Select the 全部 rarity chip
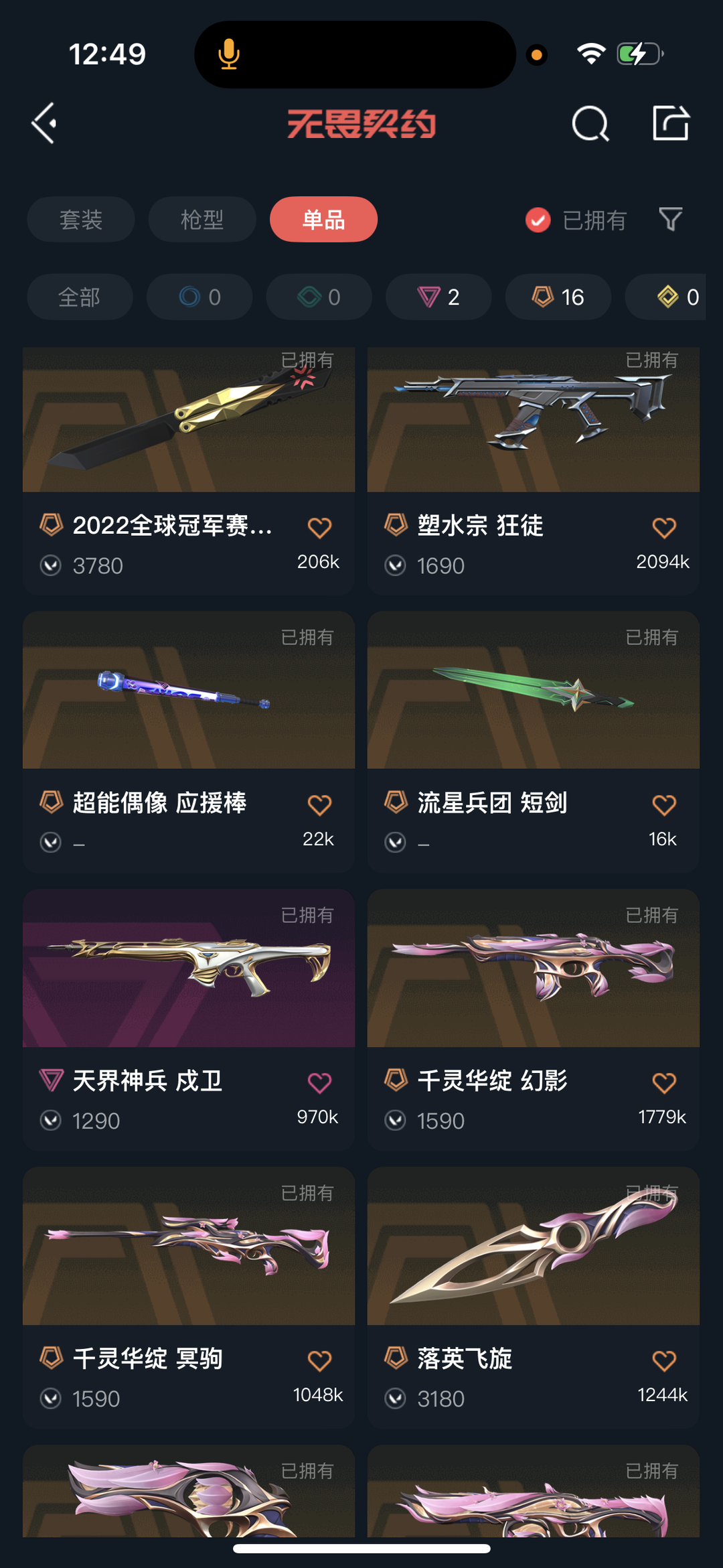 (x=80, y=297)
